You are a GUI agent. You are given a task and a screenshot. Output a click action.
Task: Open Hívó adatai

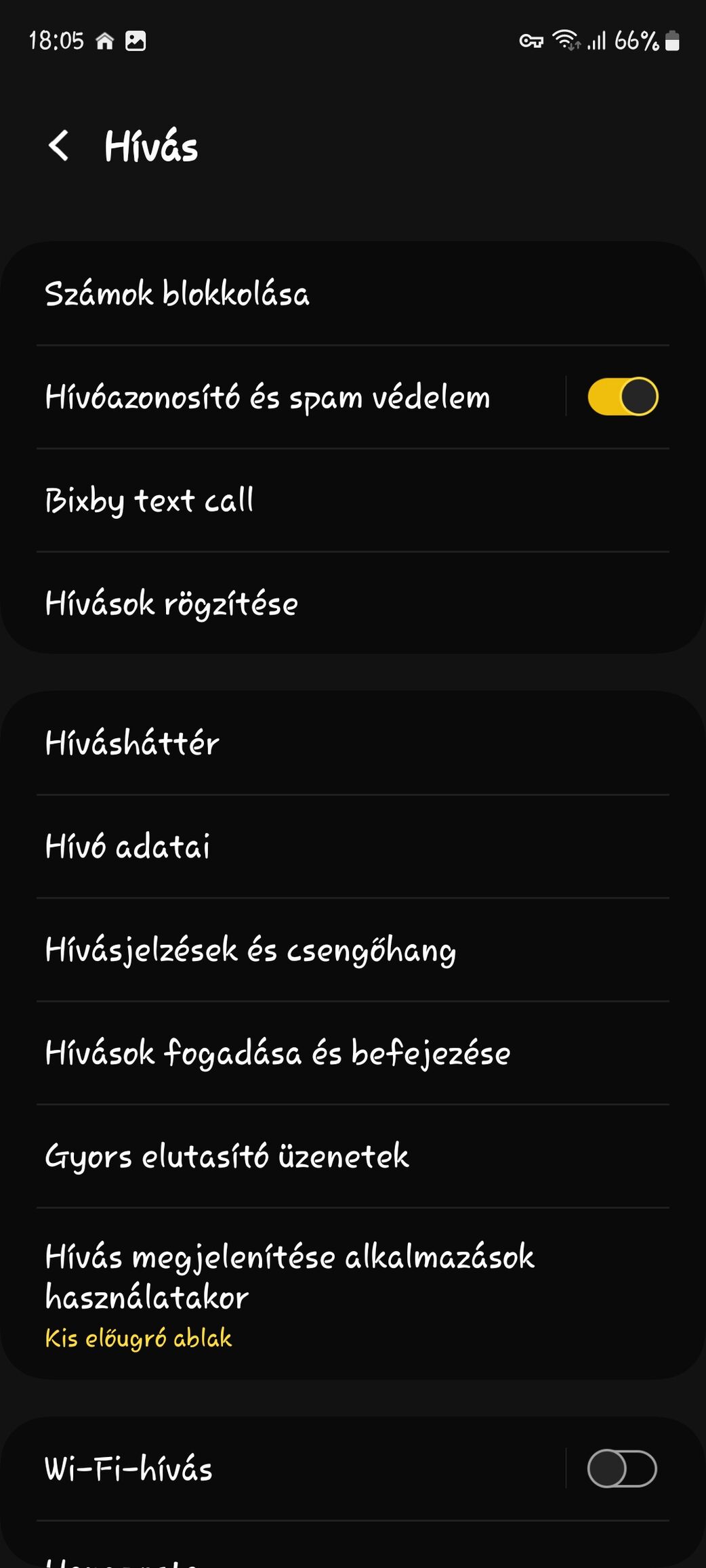[353, 847]
